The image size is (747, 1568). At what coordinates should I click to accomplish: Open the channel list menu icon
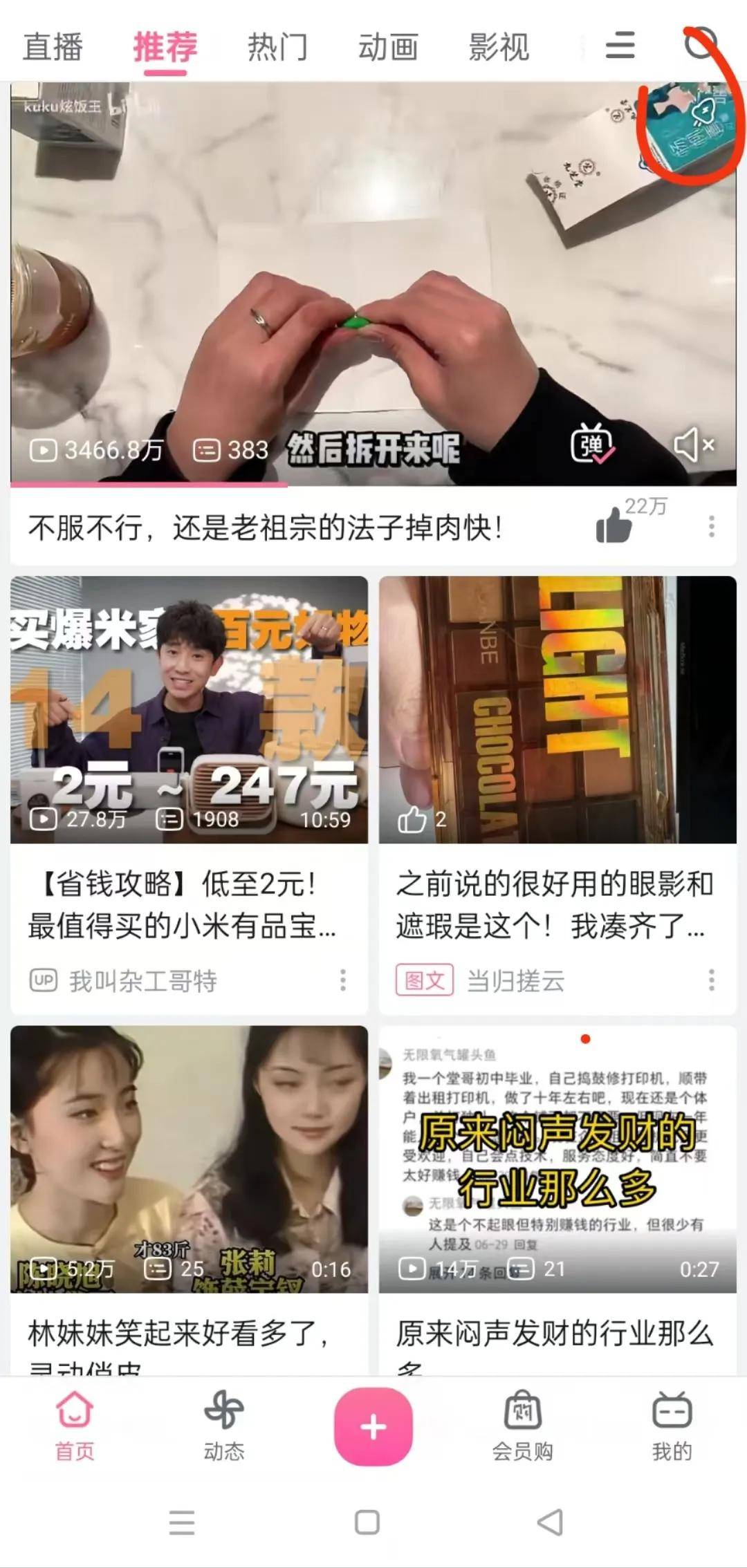click(x=620, y=46)
